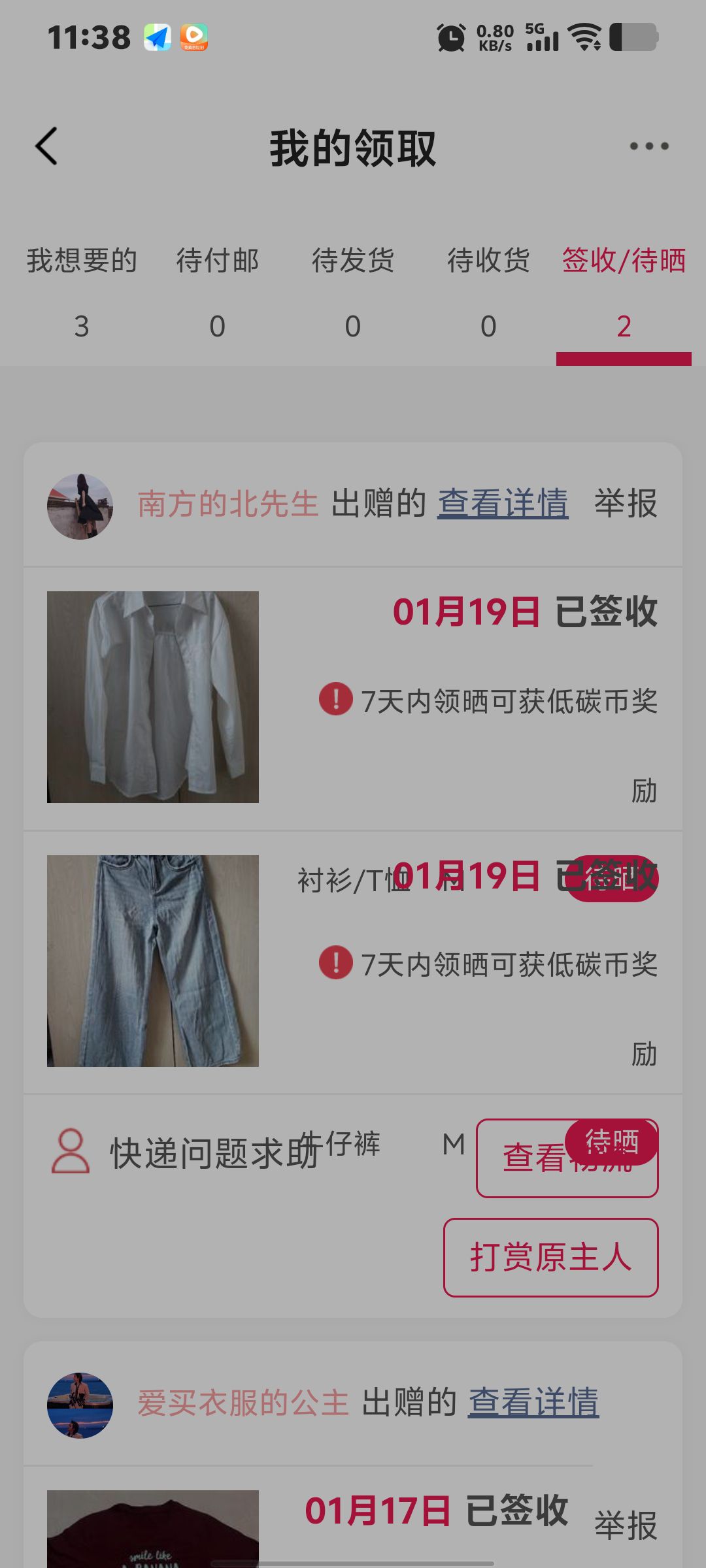View details of 爱买衣服的公主's gift

533,1403
